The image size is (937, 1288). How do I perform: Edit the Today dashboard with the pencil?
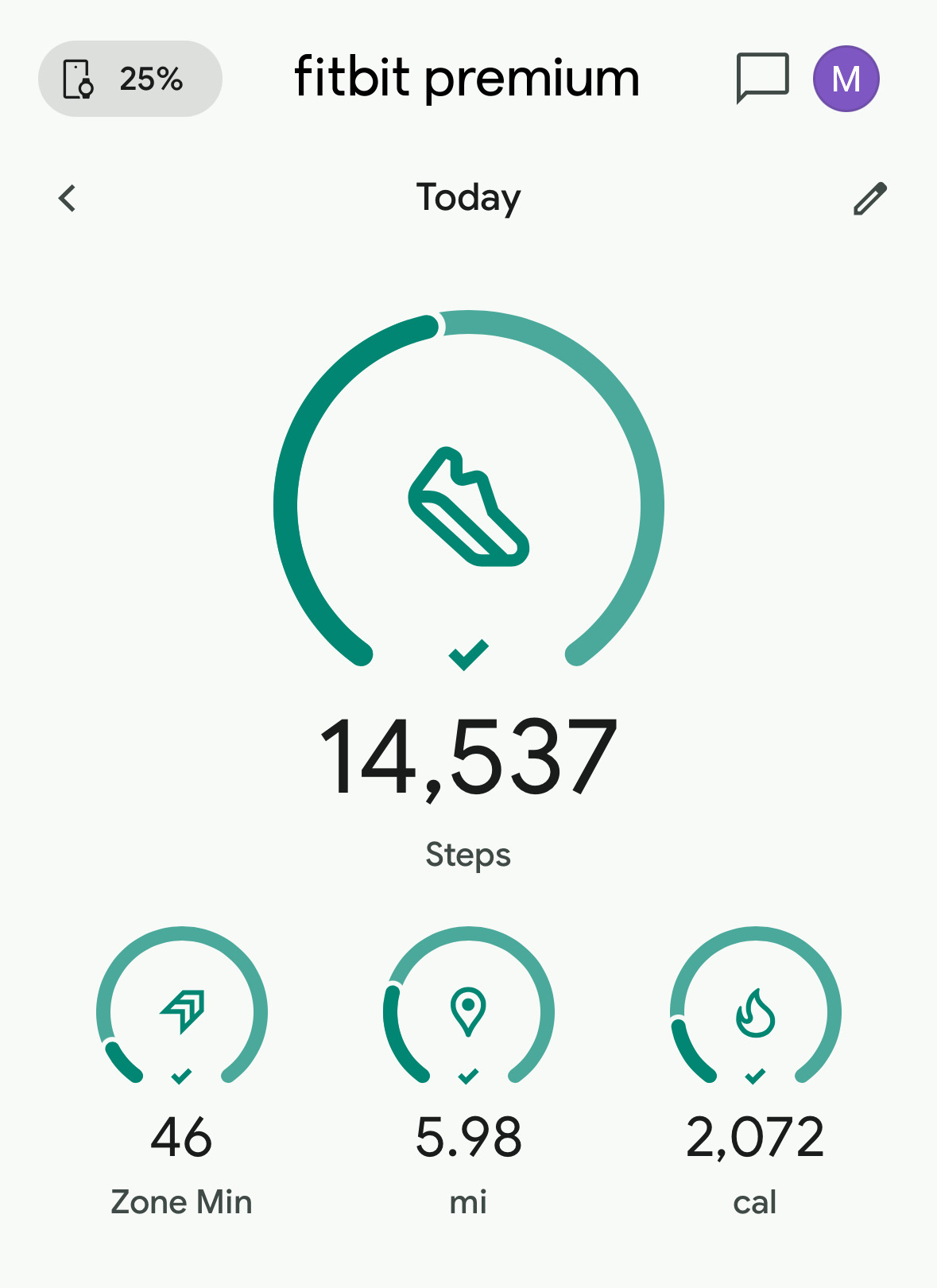click(869, 198)
